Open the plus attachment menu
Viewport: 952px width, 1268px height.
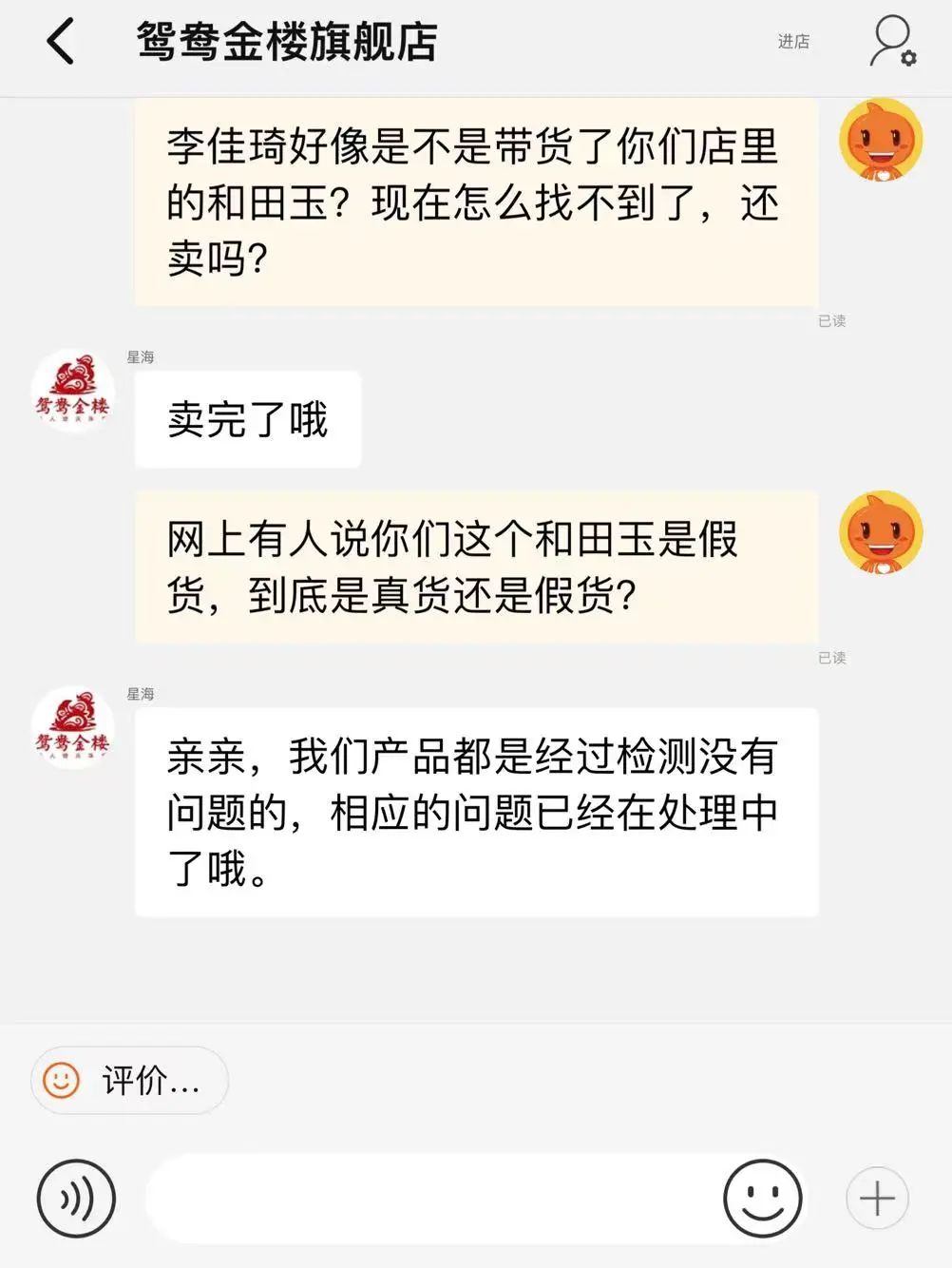click(877, 1199)
